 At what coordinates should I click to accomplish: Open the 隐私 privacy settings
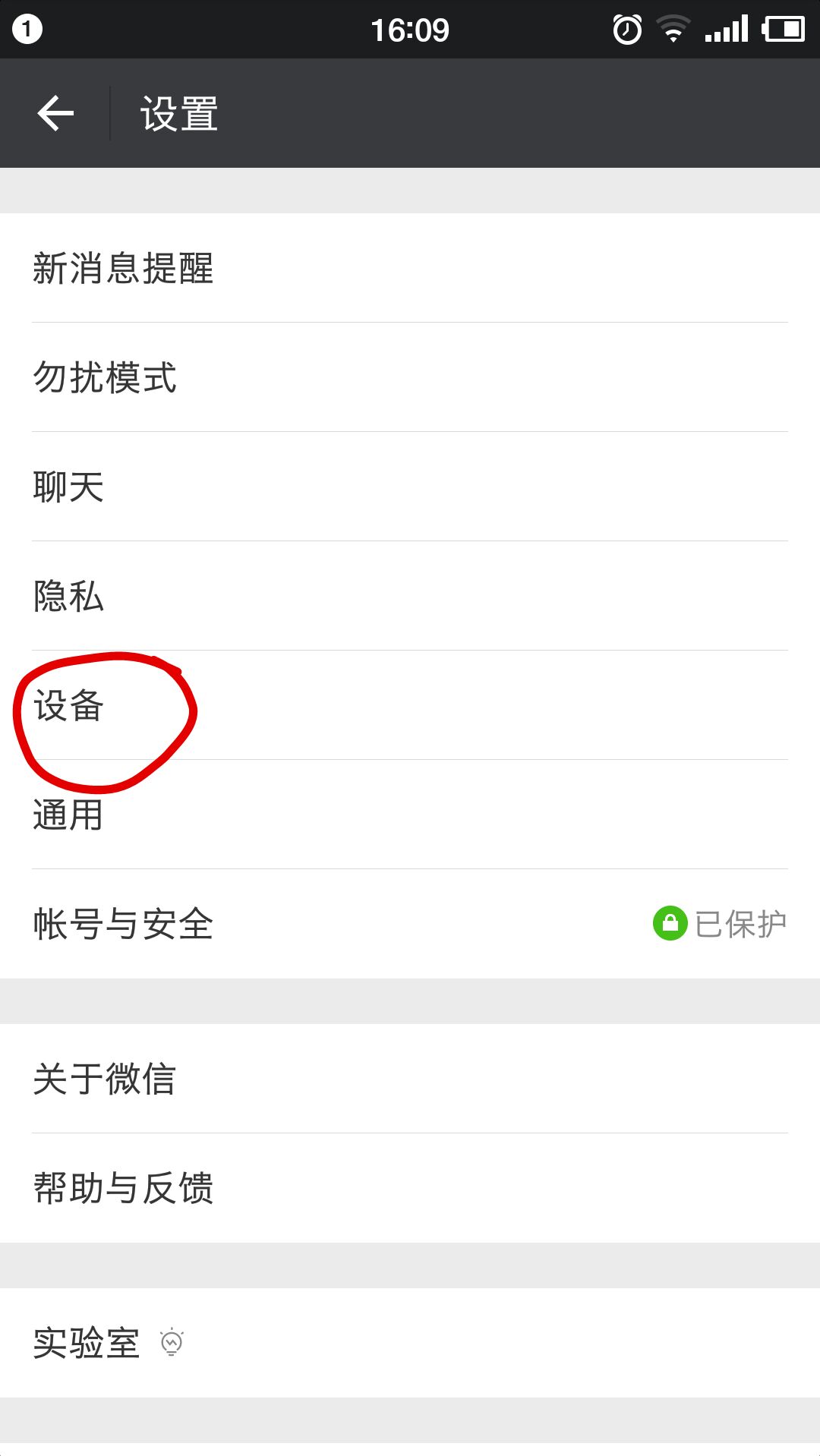click(x=410, y=596)
